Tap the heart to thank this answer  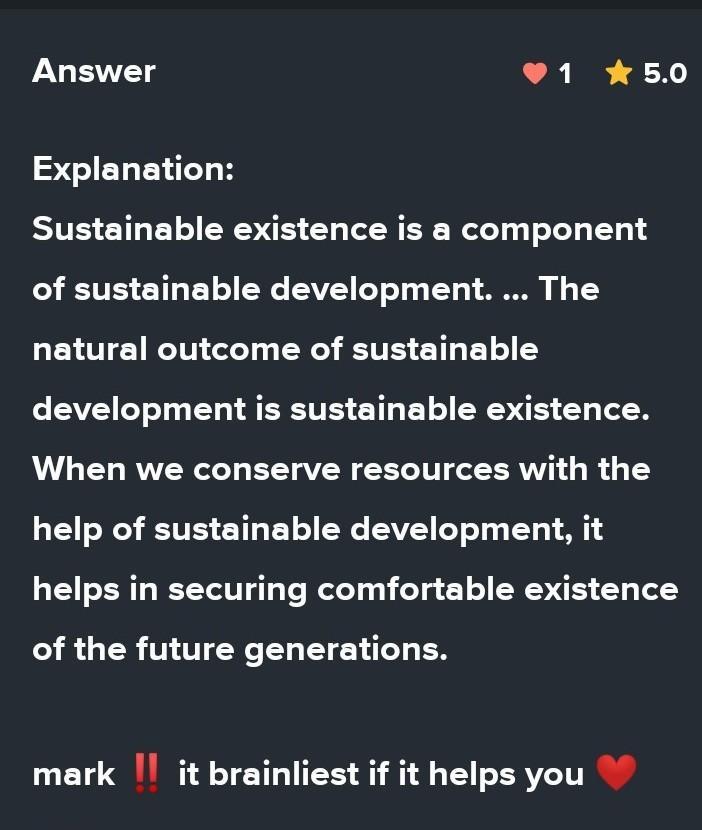click(536, 73)
